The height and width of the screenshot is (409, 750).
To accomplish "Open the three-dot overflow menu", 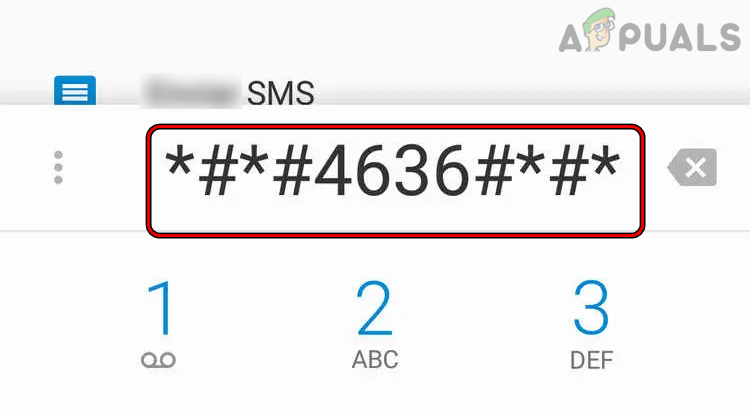I will [x=58, y=167].
